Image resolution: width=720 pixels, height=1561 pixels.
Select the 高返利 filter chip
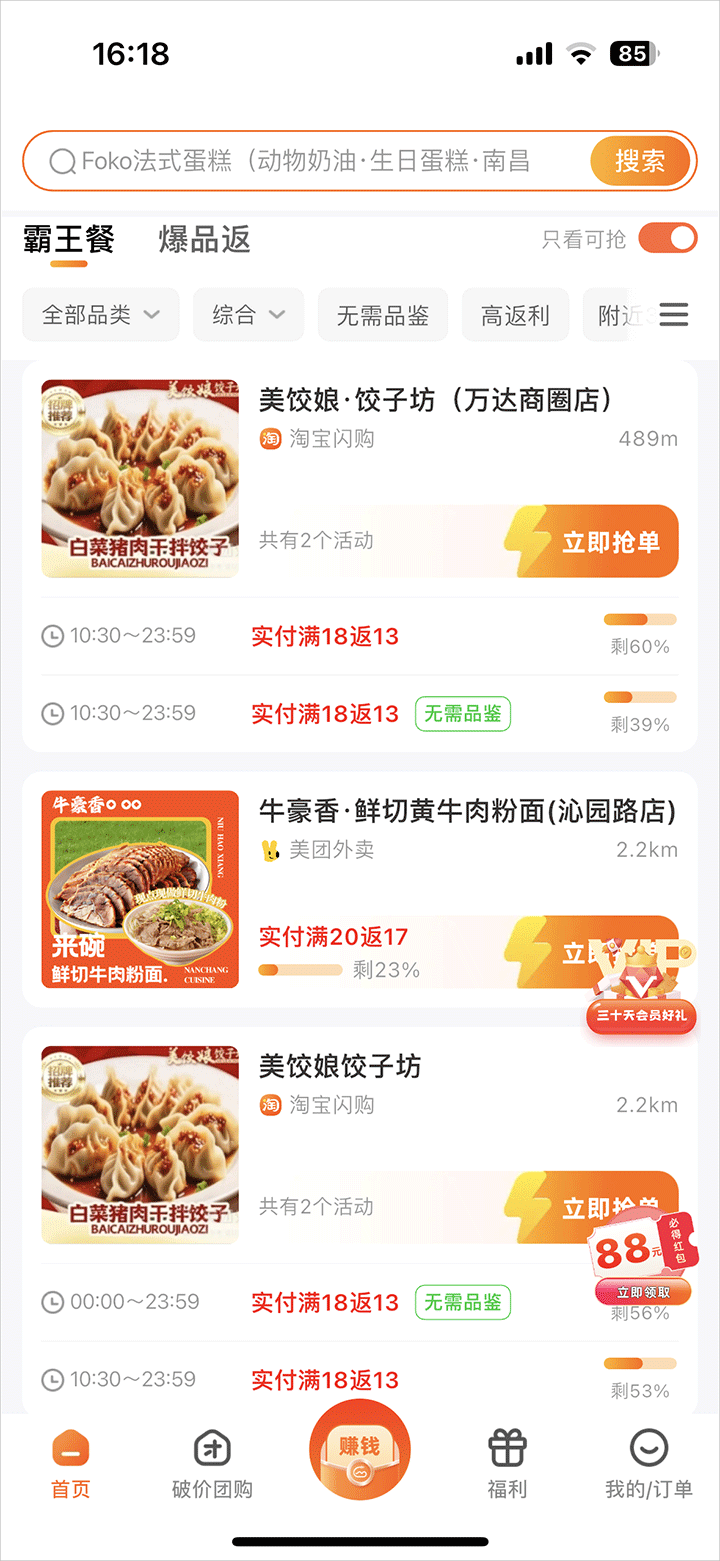point(515,315)
